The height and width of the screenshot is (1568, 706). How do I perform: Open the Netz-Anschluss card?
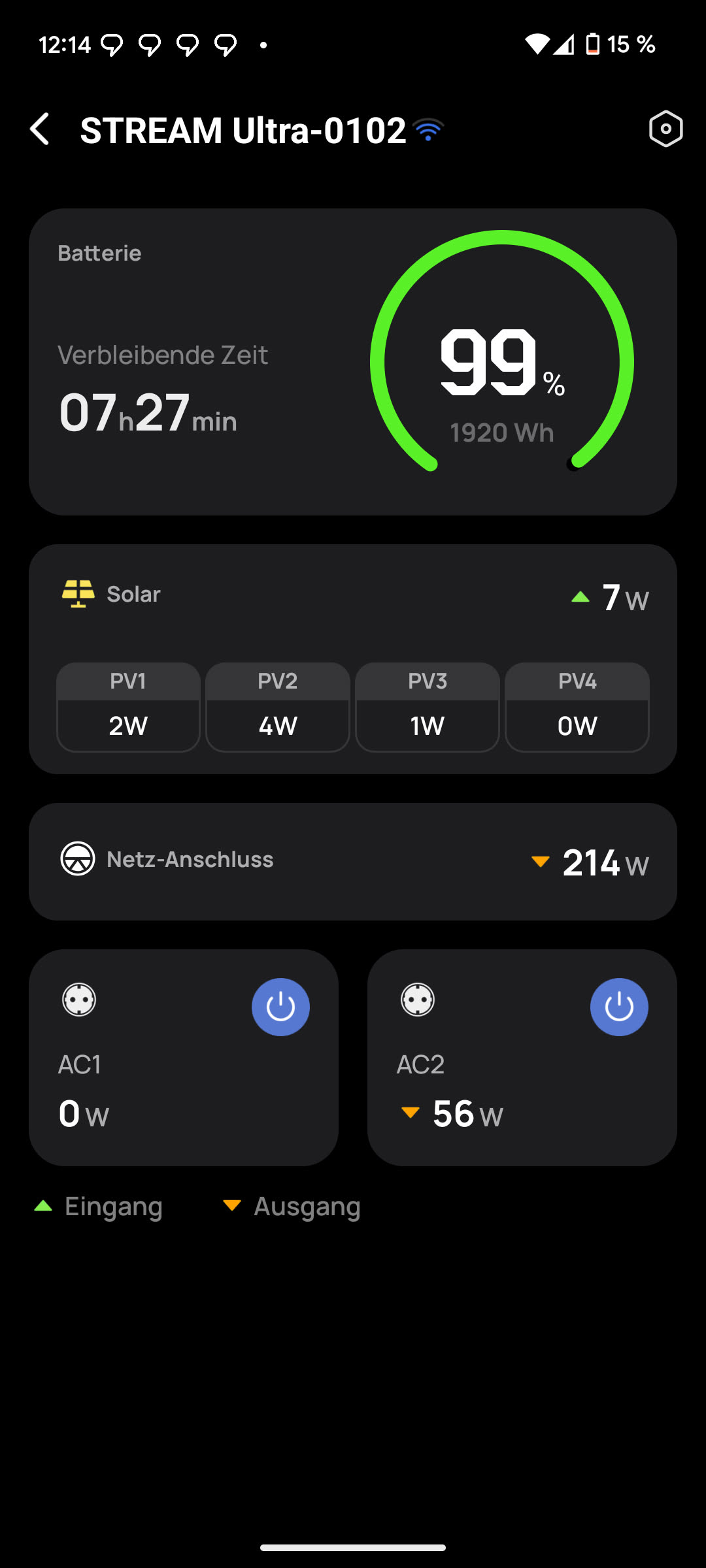click(x=353, y=861)
